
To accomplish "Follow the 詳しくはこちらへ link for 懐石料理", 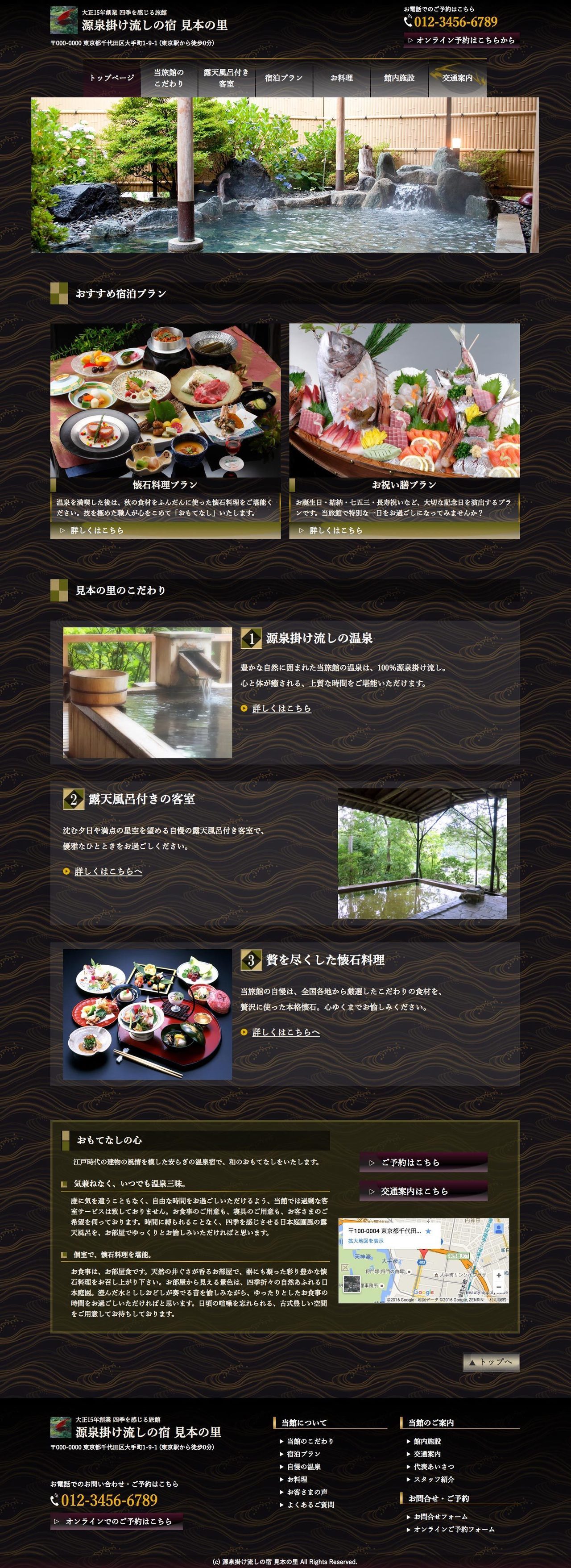I will pyautogui.click(x=286, y=1032).
